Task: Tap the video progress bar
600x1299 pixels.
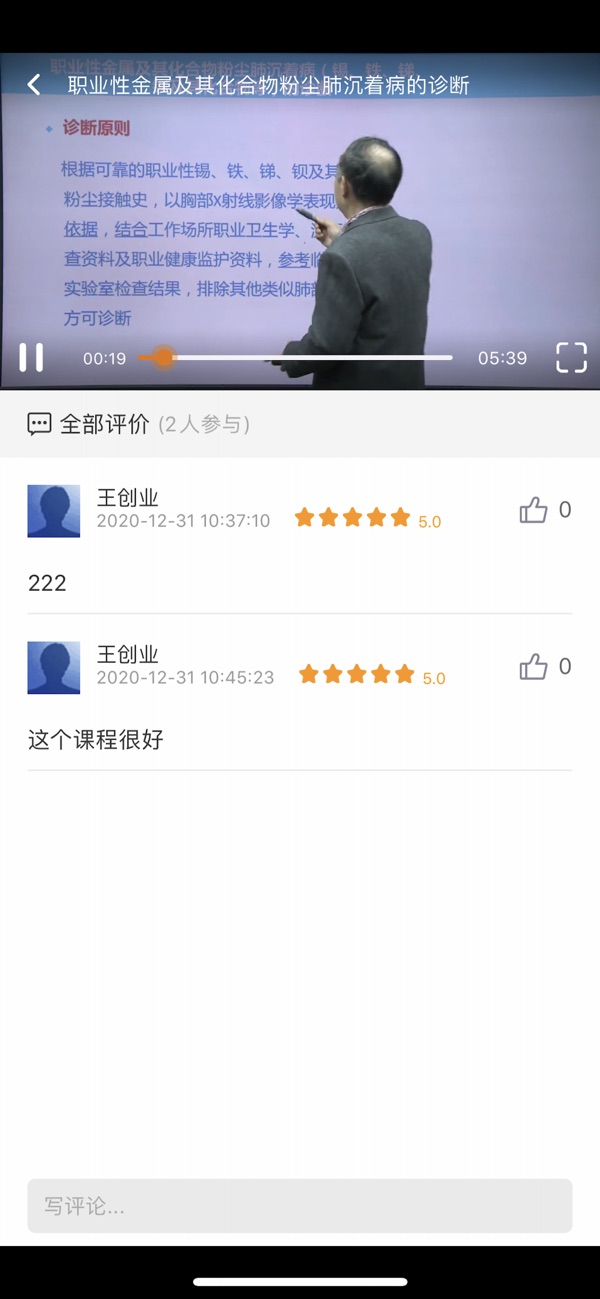Action: pos(300,357)
